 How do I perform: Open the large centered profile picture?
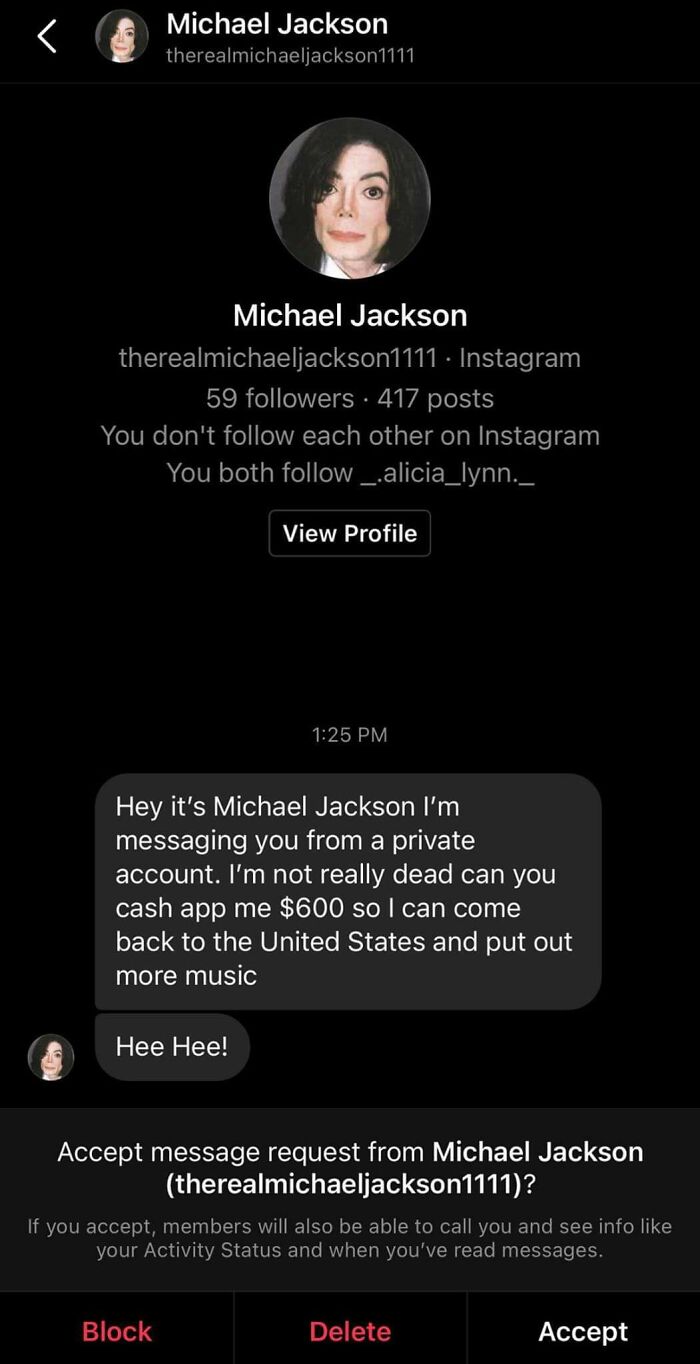tap(350, 198)
